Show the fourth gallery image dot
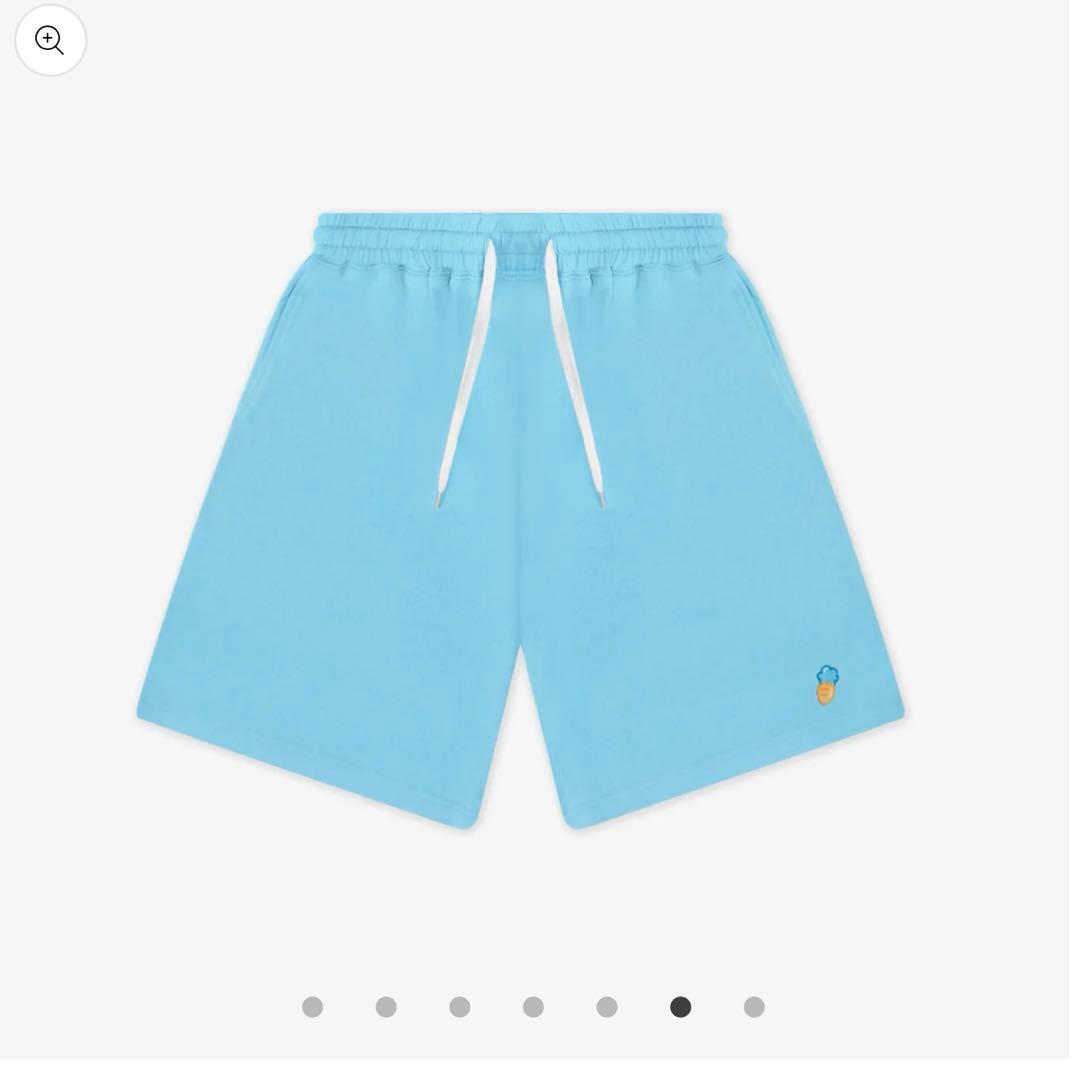The width and height of the screenshot is (1080, 1080). [x=533, y=1007]
